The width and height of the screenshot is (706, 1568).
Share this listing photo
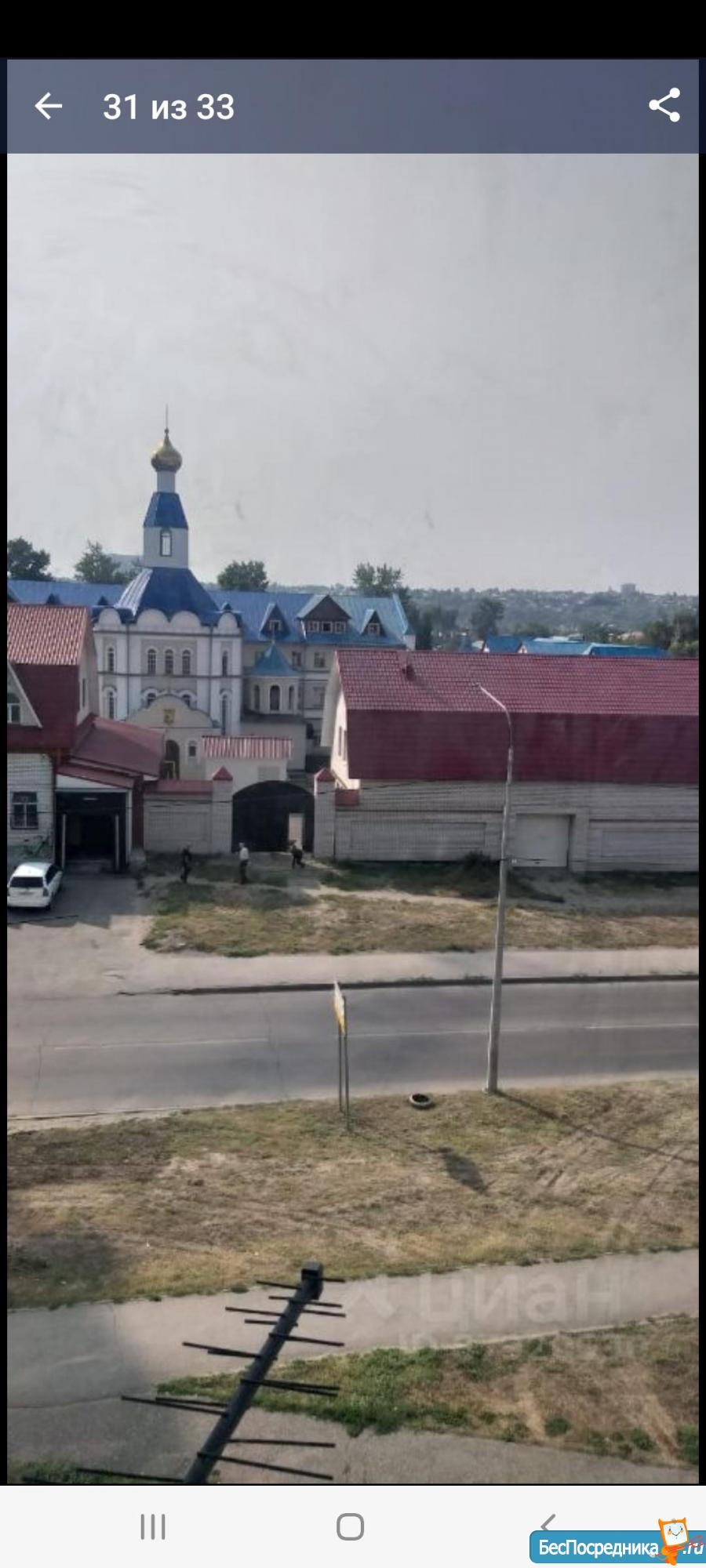point(664,105)
